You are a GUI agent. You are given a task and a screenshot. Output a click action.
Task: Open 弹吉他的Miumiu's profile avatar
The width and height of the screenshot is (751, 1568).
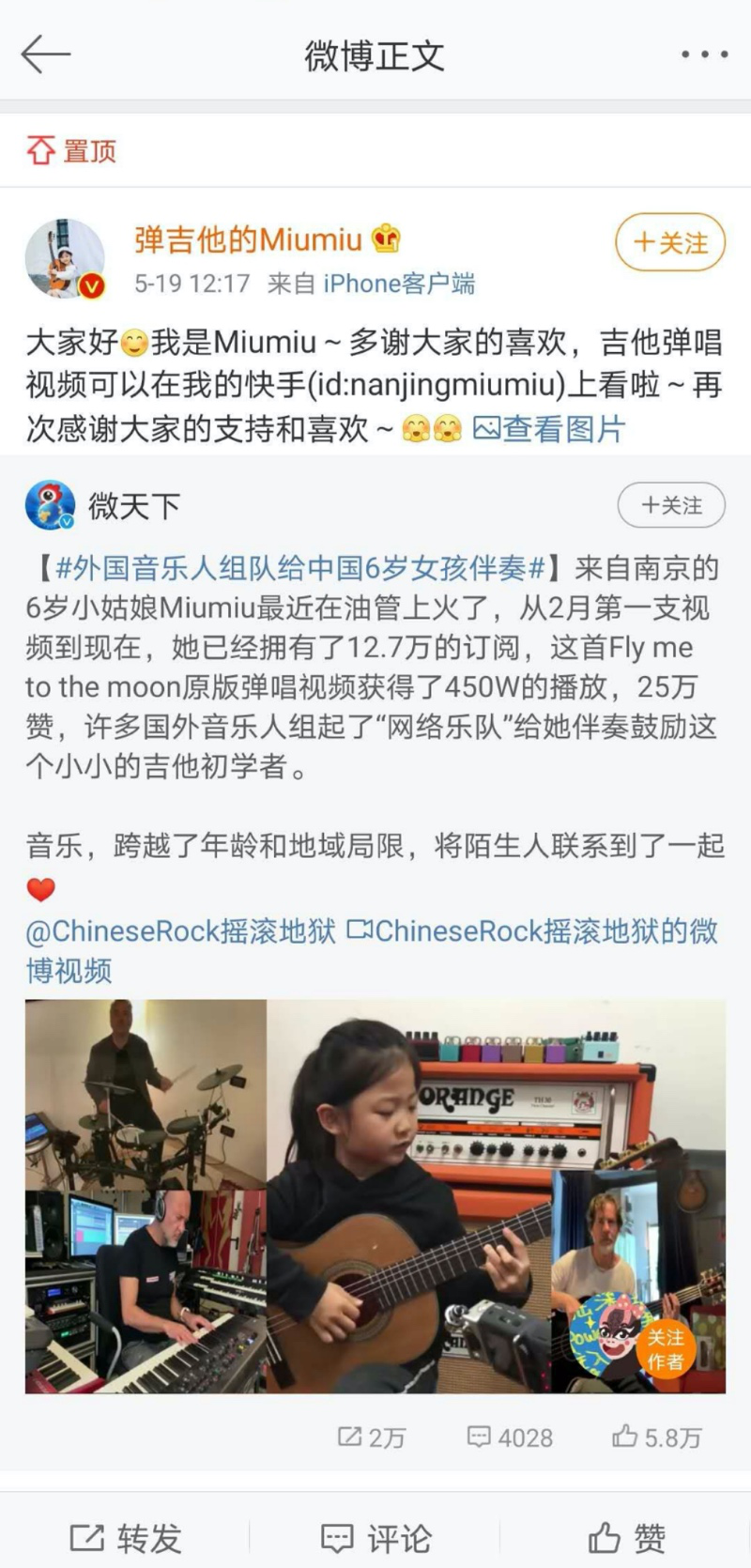coord(64,258)
